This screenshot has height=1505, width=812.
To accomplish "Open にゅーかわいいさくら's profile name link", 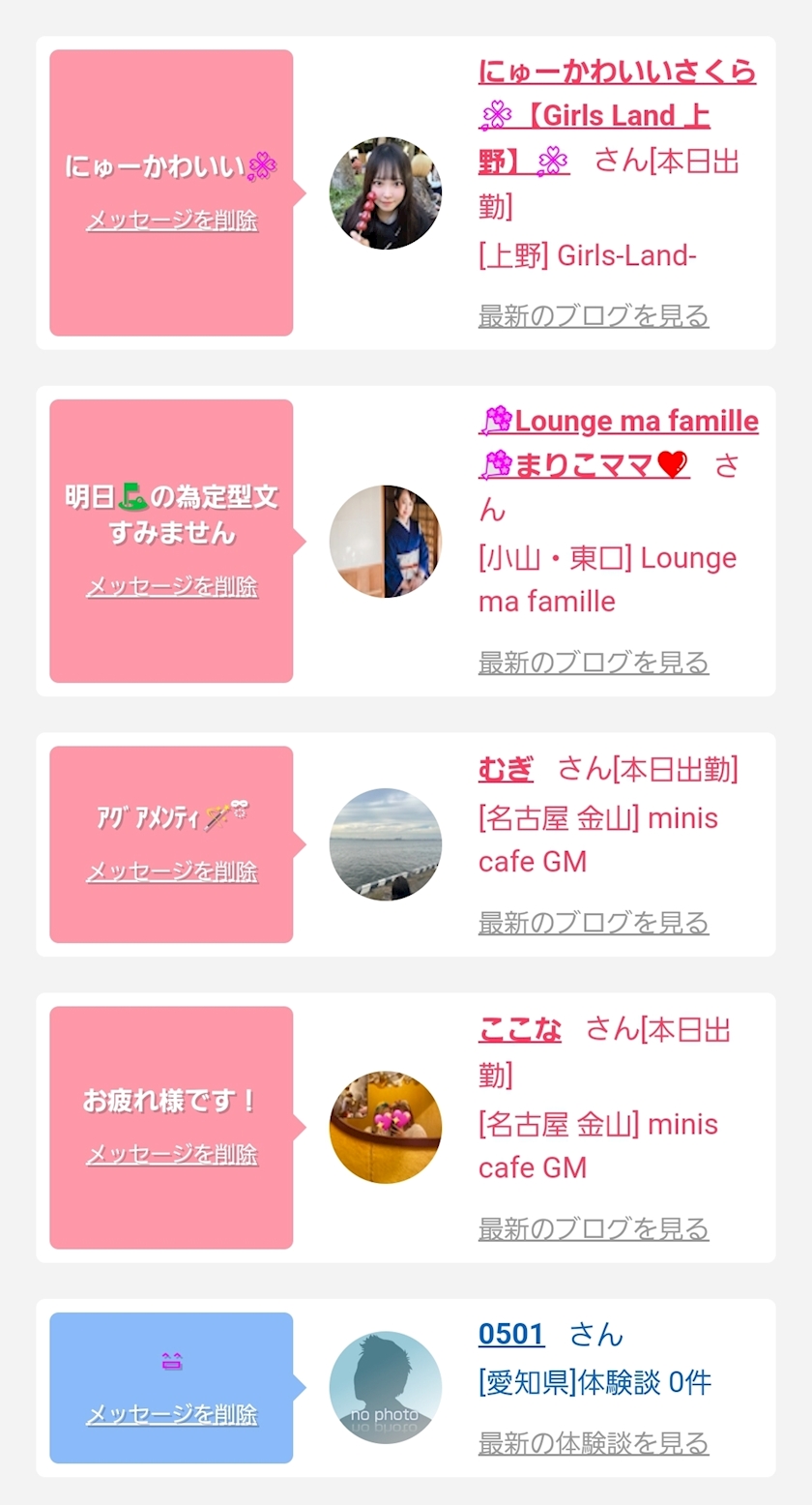I will [617, 73].
